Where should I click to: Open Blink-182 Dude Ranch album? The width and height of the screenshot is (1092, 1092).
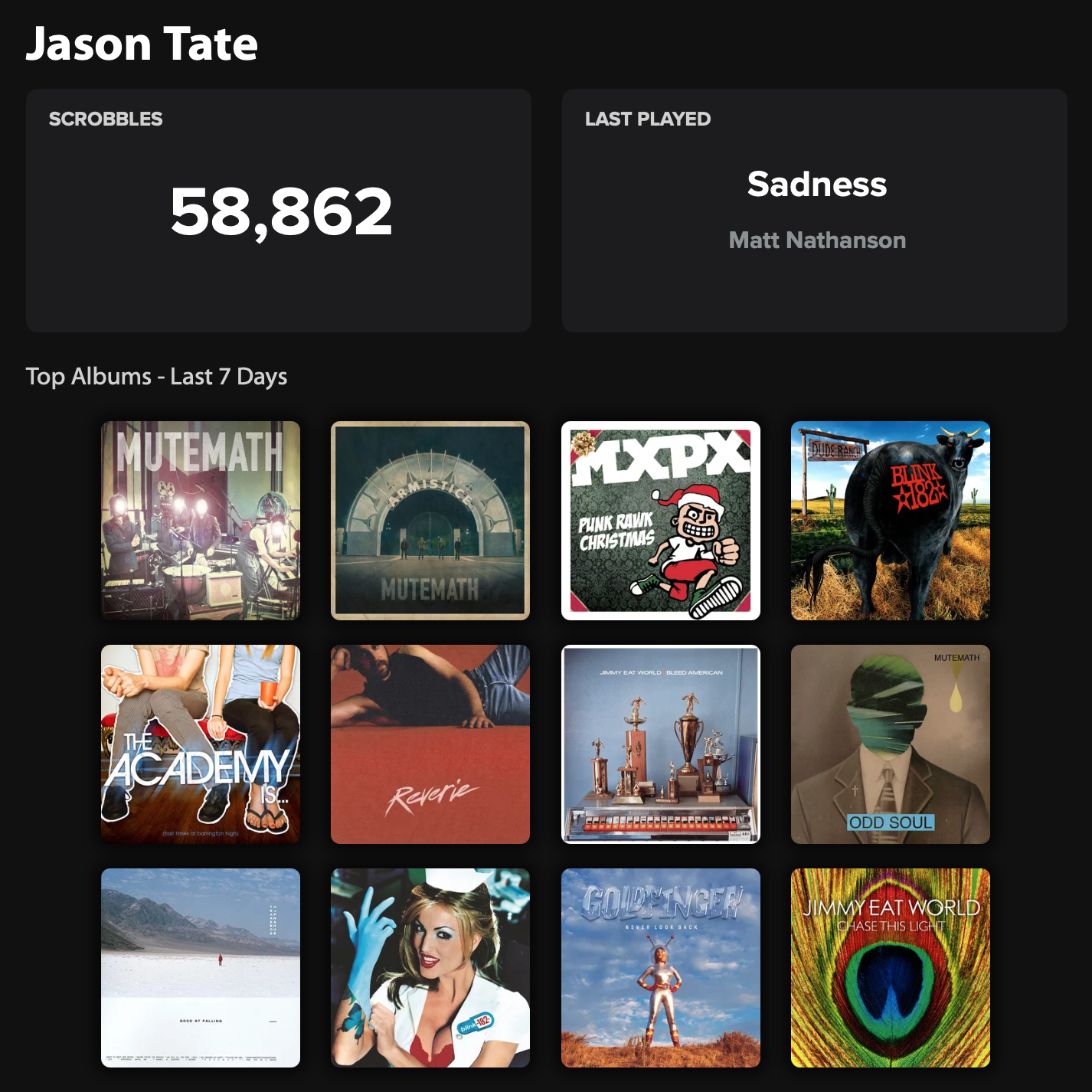890,521
